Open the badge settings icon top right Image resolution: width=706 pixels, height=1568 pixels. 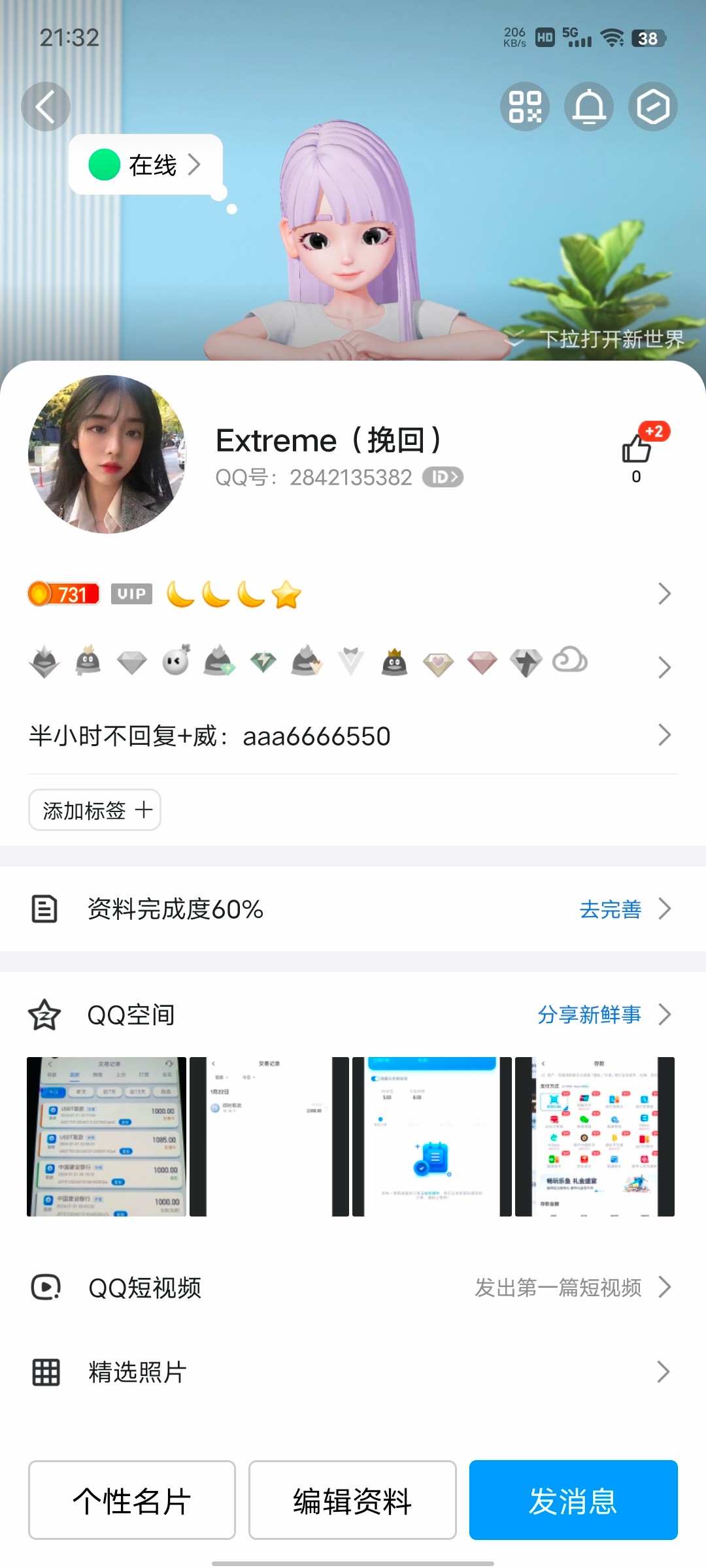pyautogui.click(x=652, y=106)
